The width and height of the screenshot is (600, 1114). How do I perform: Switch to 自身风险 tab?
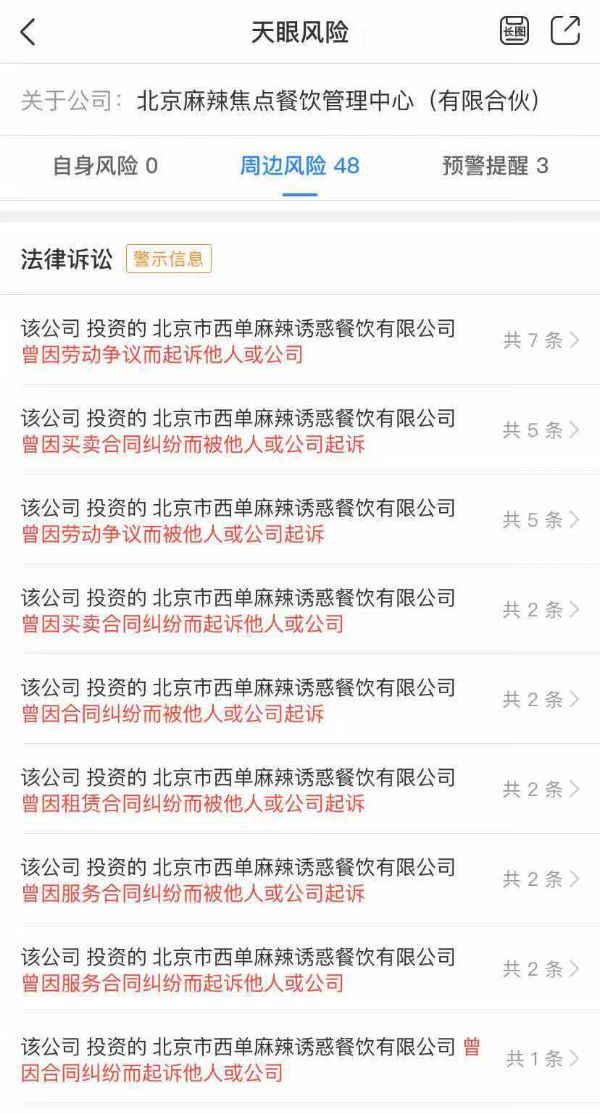point(105,166)
